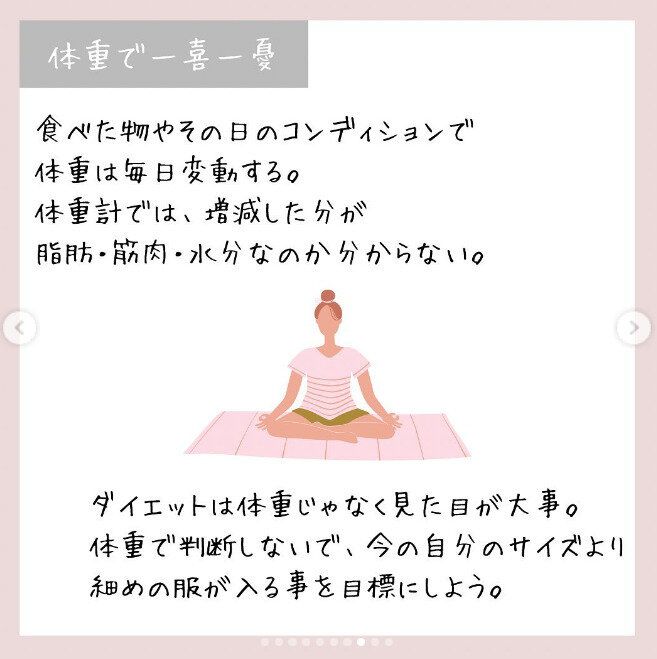Go back to the previous carousel slide
The image size is (657, 659).
[x=20, y=328]
